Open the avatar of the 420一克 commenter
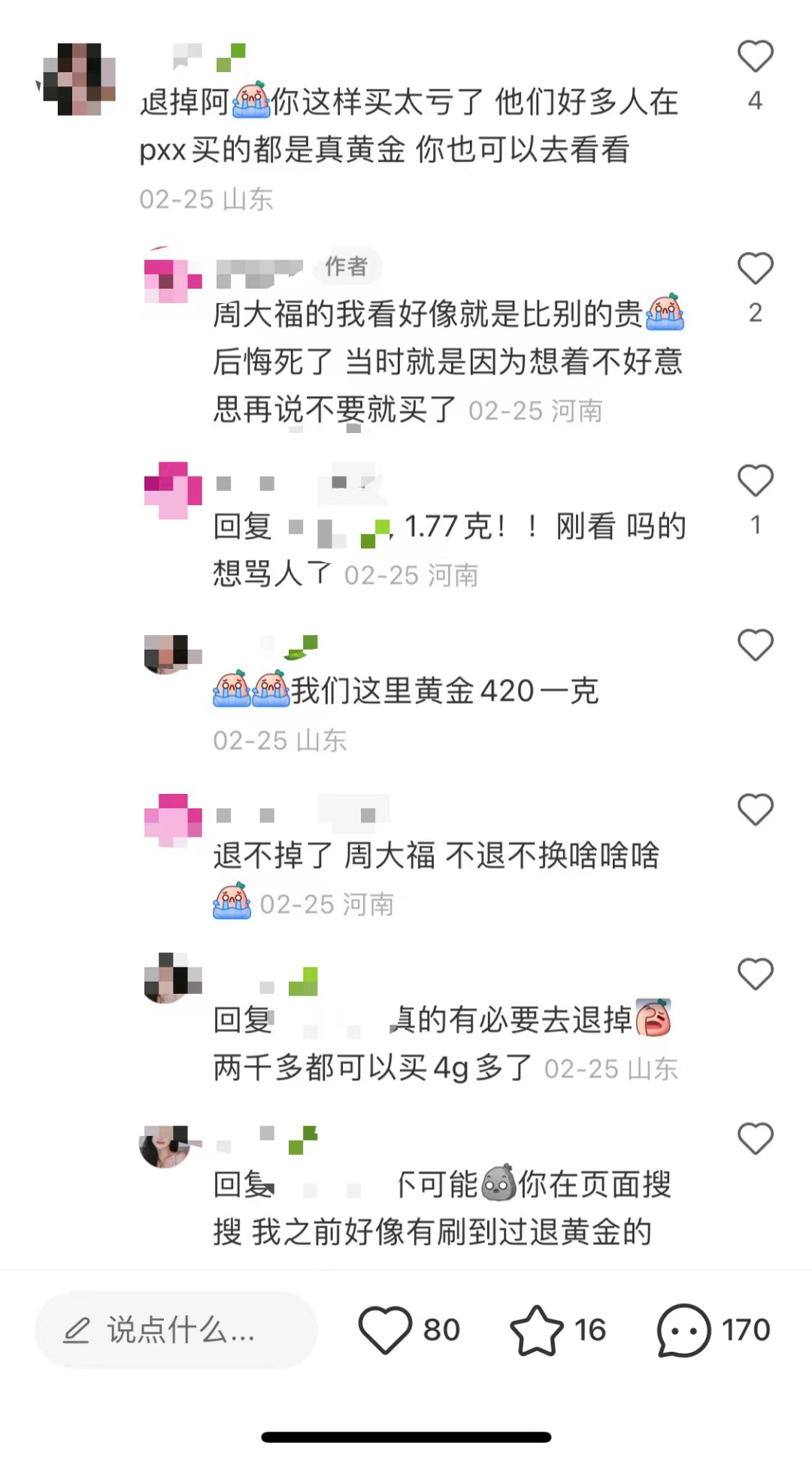Viewport: 812px width, 1460px height. pos(173,653)
